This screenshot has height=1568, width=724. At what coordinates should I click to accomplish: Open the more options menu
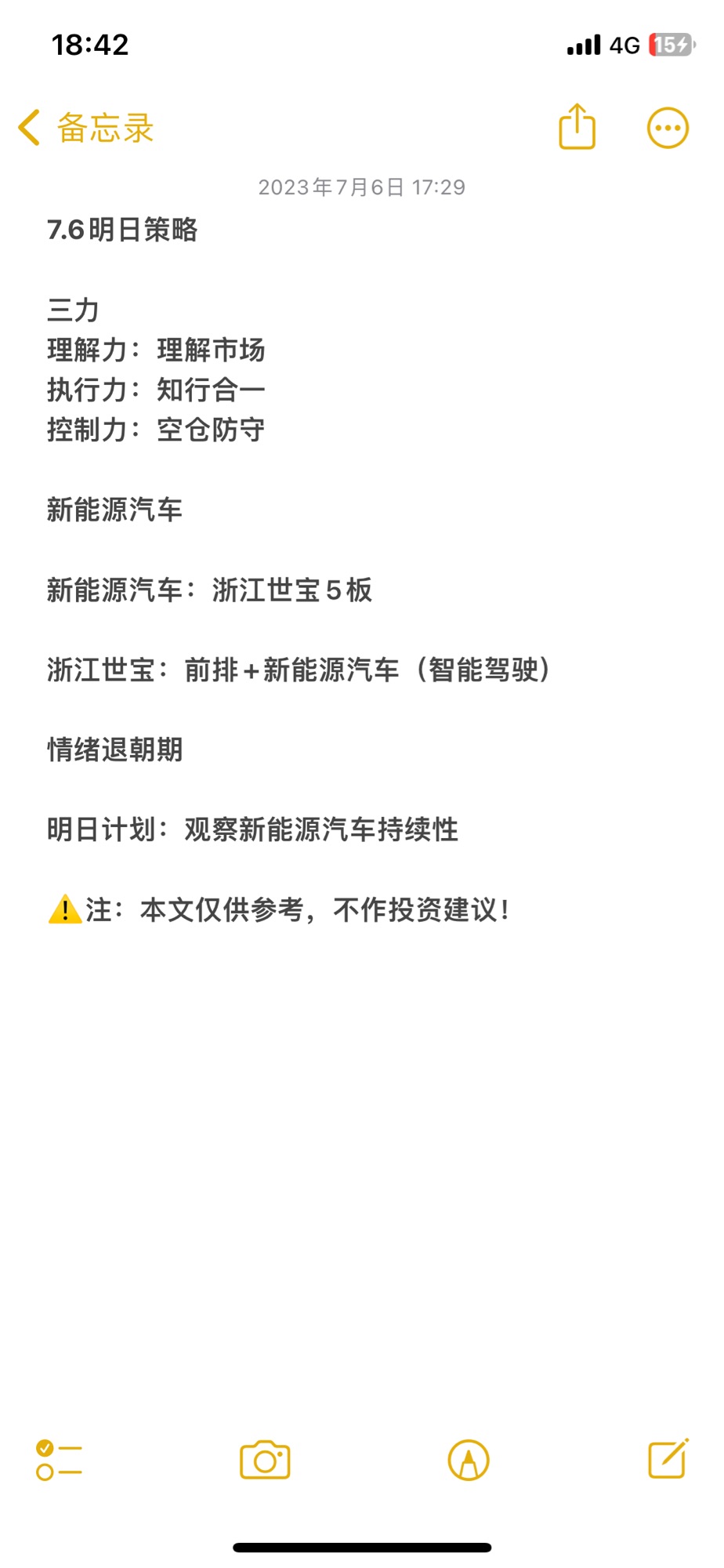pos(668,128)
